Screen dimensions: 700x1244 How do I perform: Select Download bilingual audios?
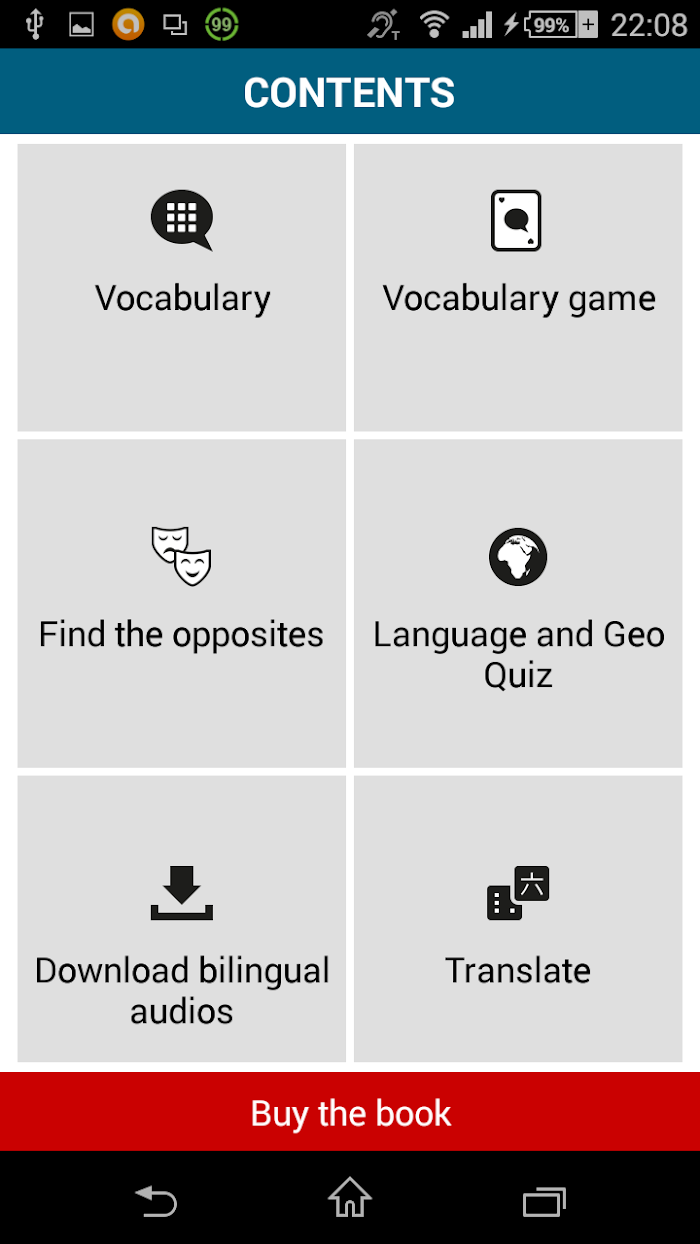182,919
